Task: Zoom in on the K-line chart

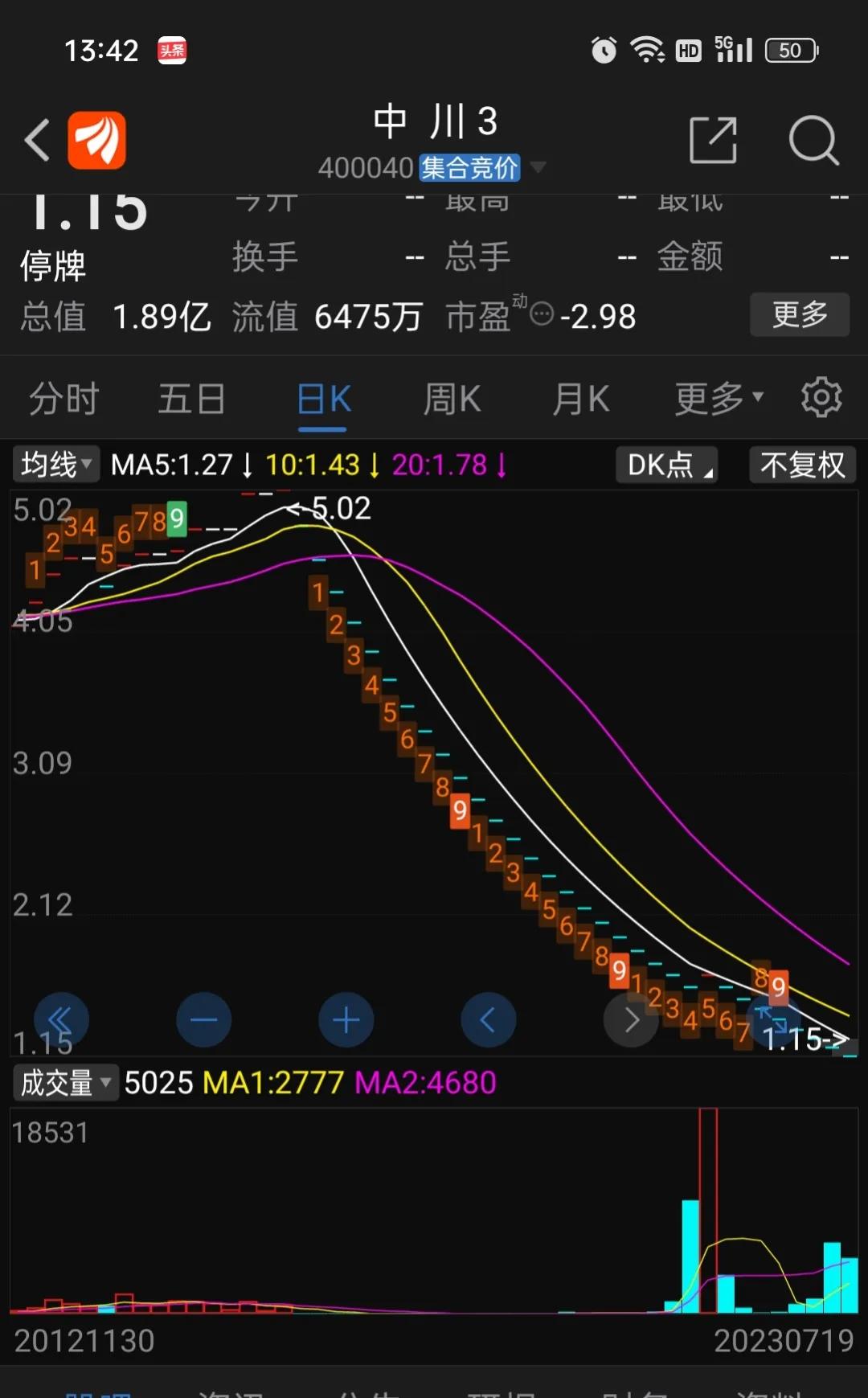Action: pos(346,1019)
